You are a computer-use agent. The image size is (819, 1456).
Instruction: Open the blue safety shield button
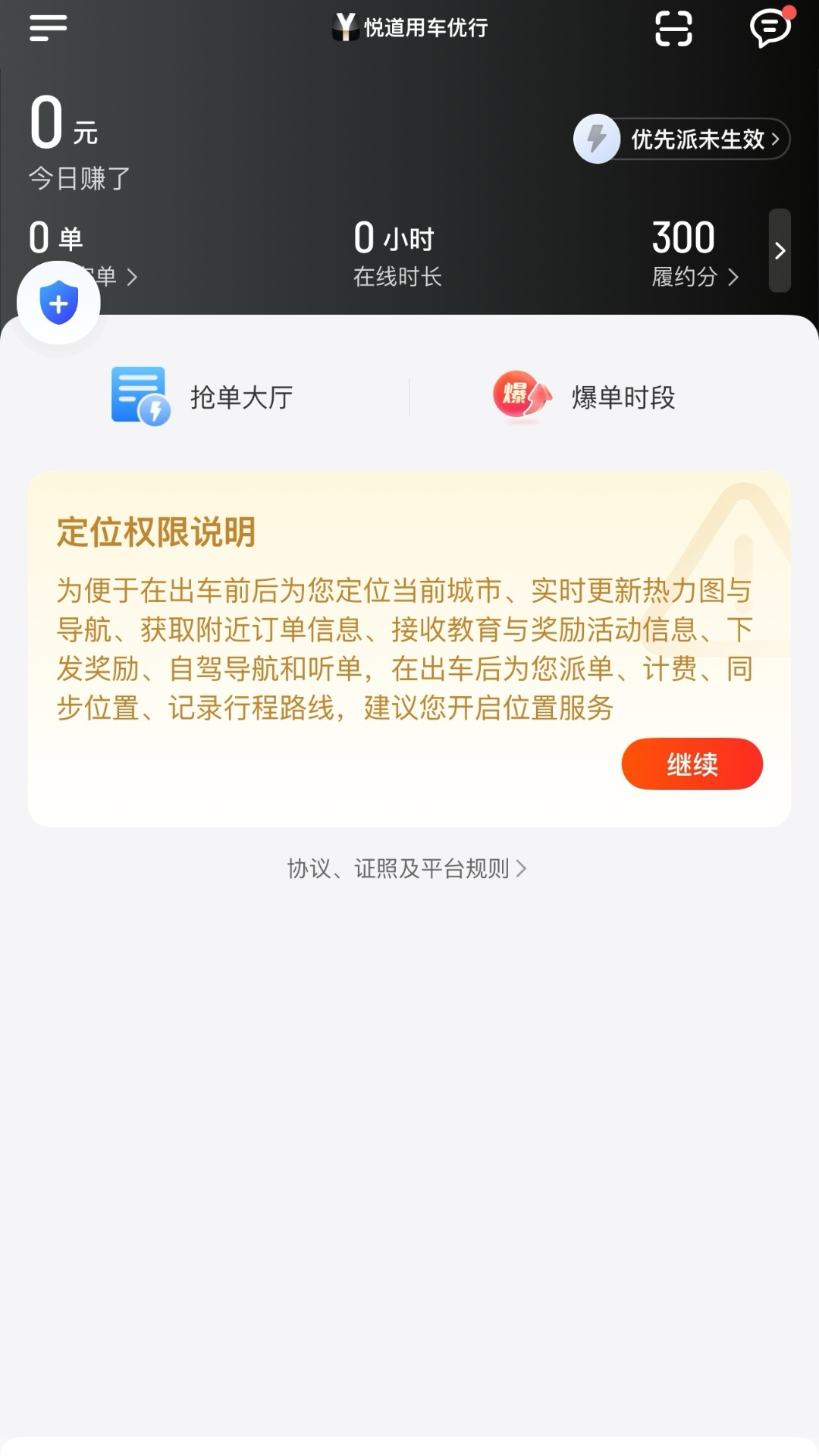[x=59, y=303]
